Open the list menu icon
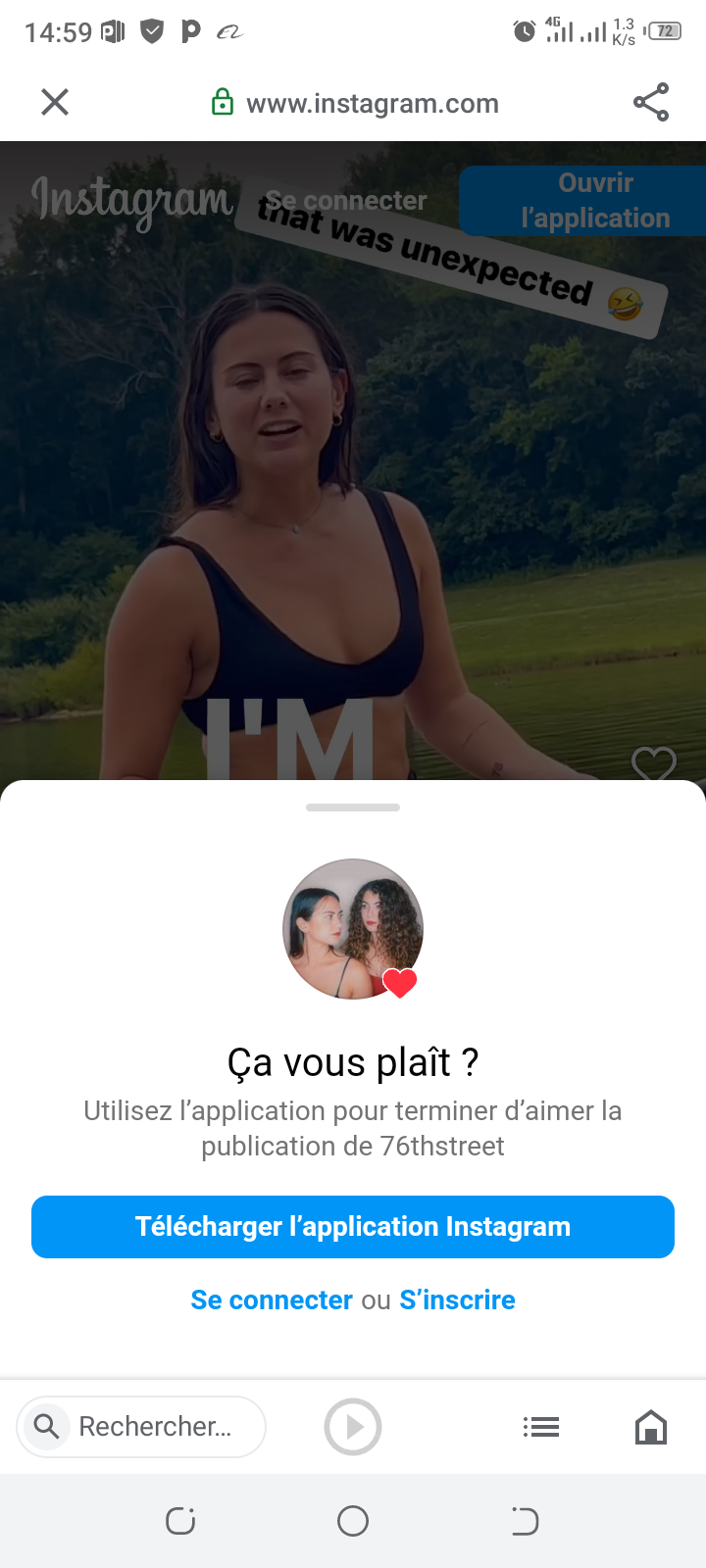Screen dimensions: 706x1568 click(540, 1427)
